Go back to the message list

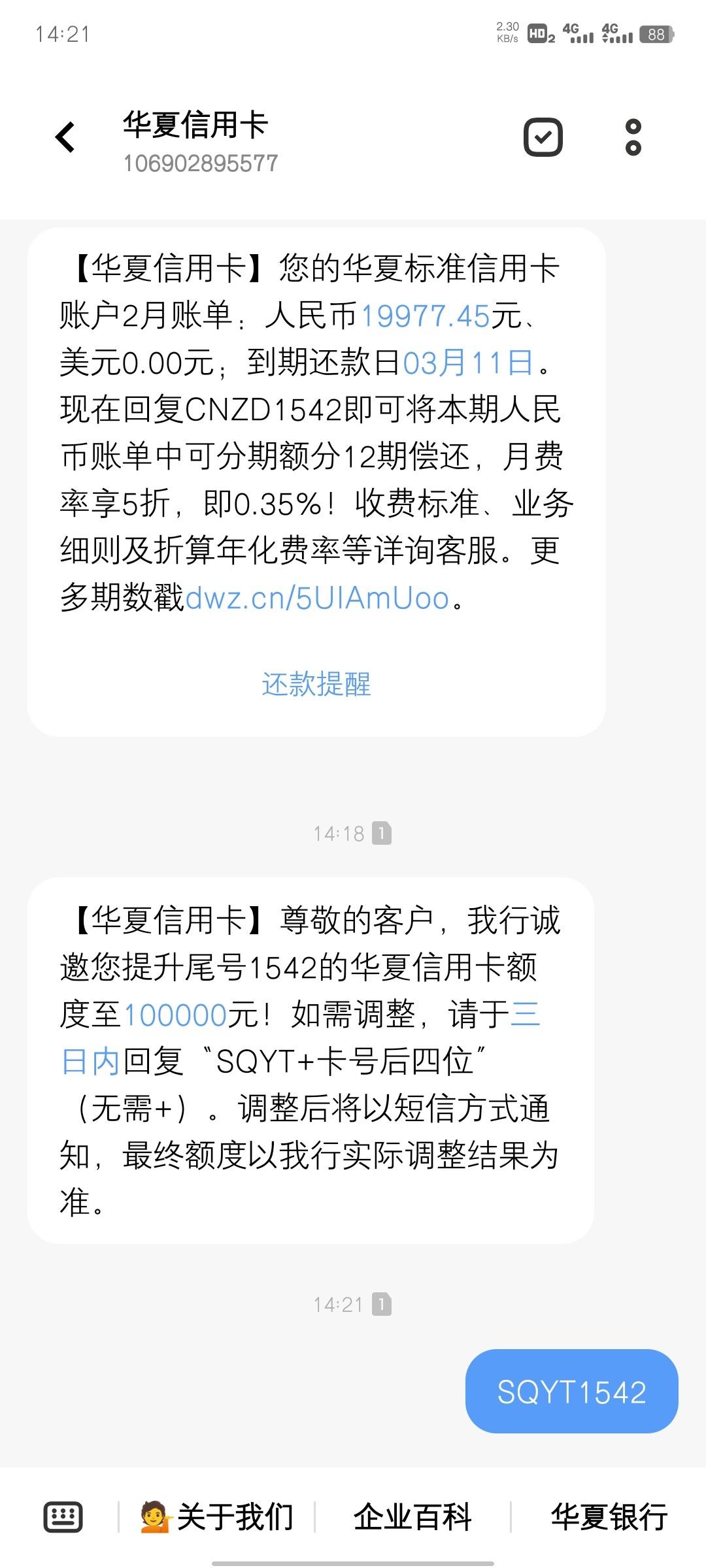65,137
